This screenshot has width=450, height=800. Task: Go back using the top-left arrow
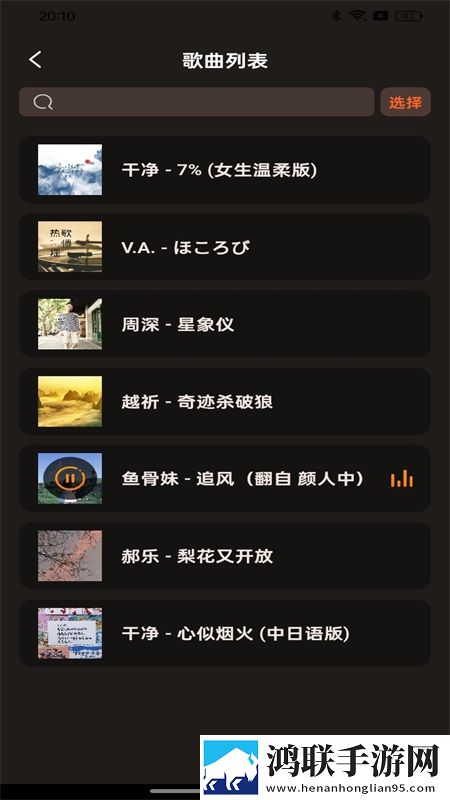pos(35,60)
